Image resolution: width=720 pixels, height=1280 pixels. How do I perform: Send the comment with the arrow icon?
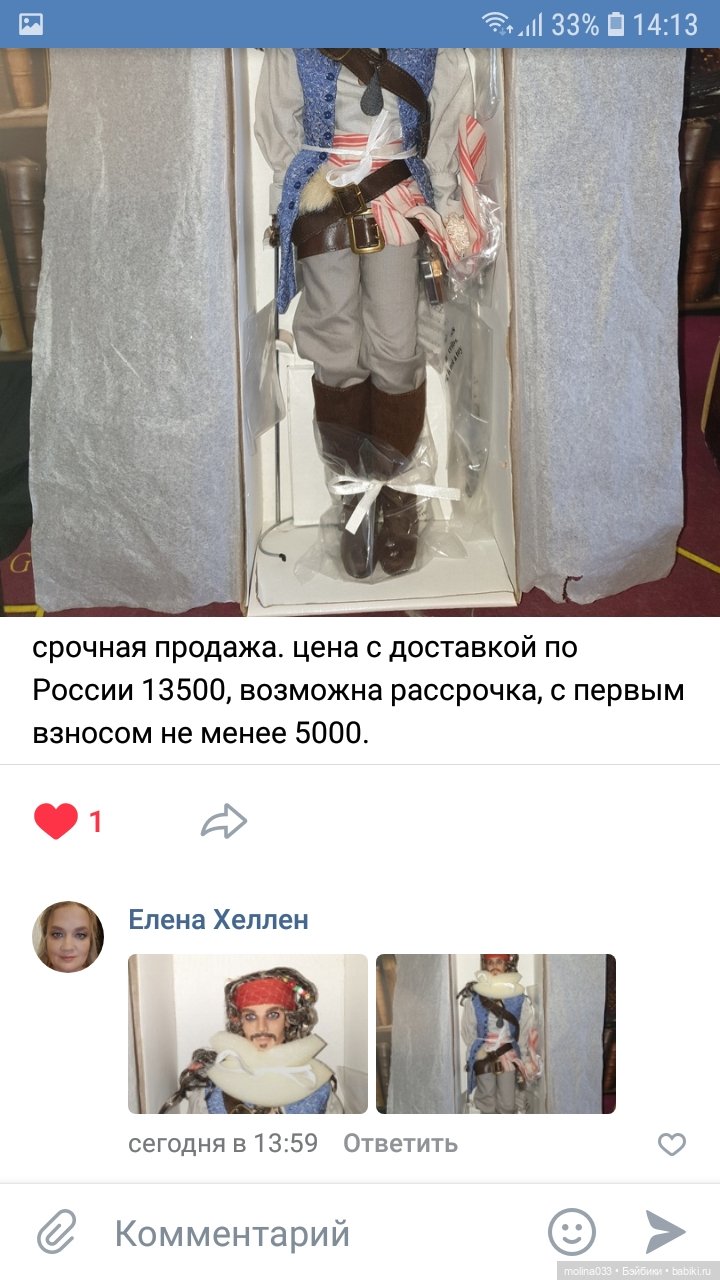coord(665,1232)
